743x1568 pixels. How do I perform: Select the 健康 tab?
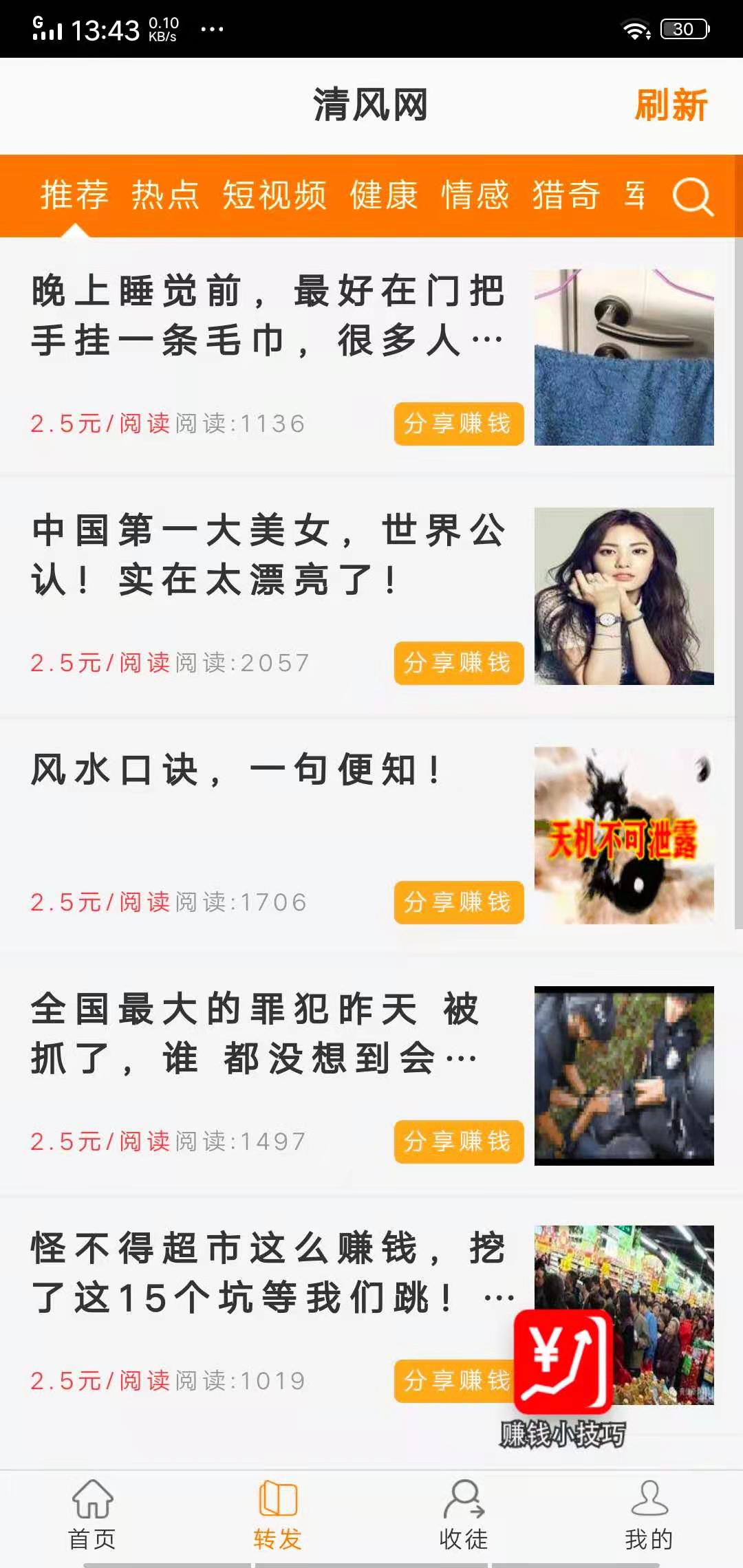point(384,197)
